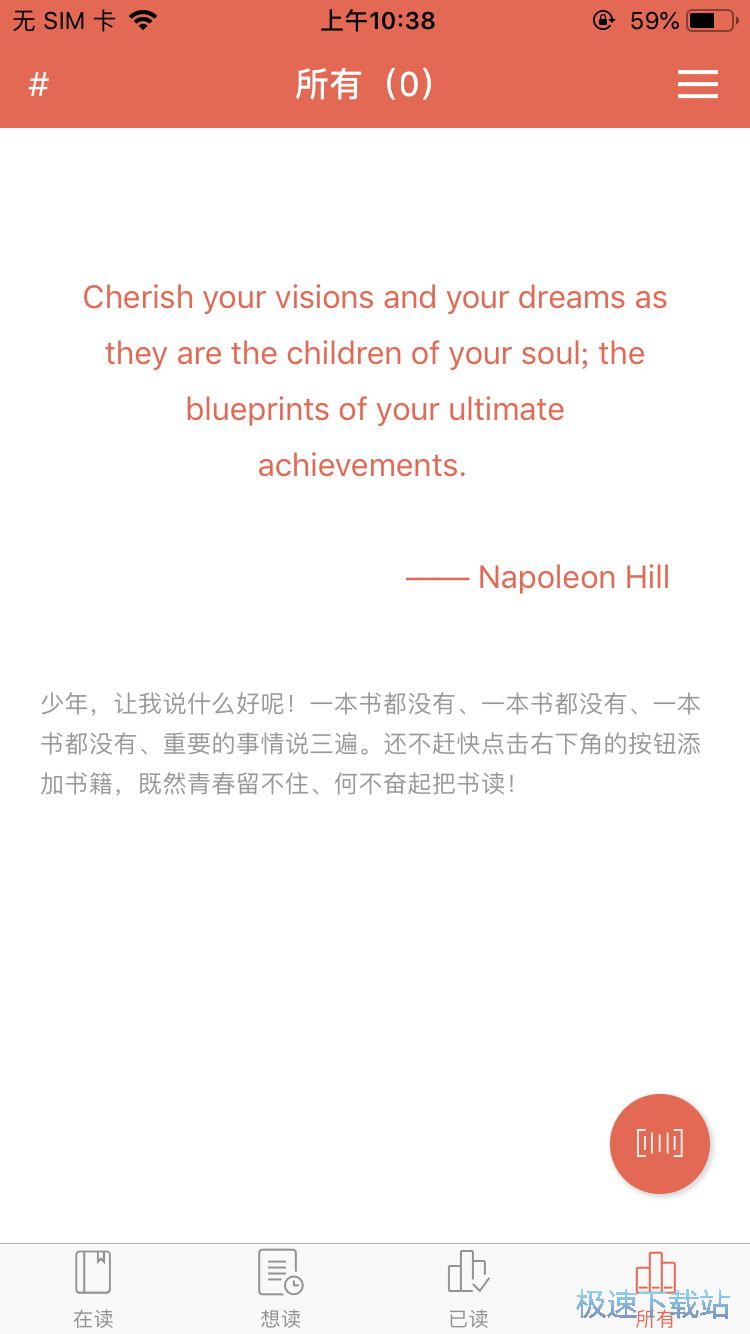The image size is (750, 1334).
Task: Select the 所有 tab
Action: coord(656,1288)
